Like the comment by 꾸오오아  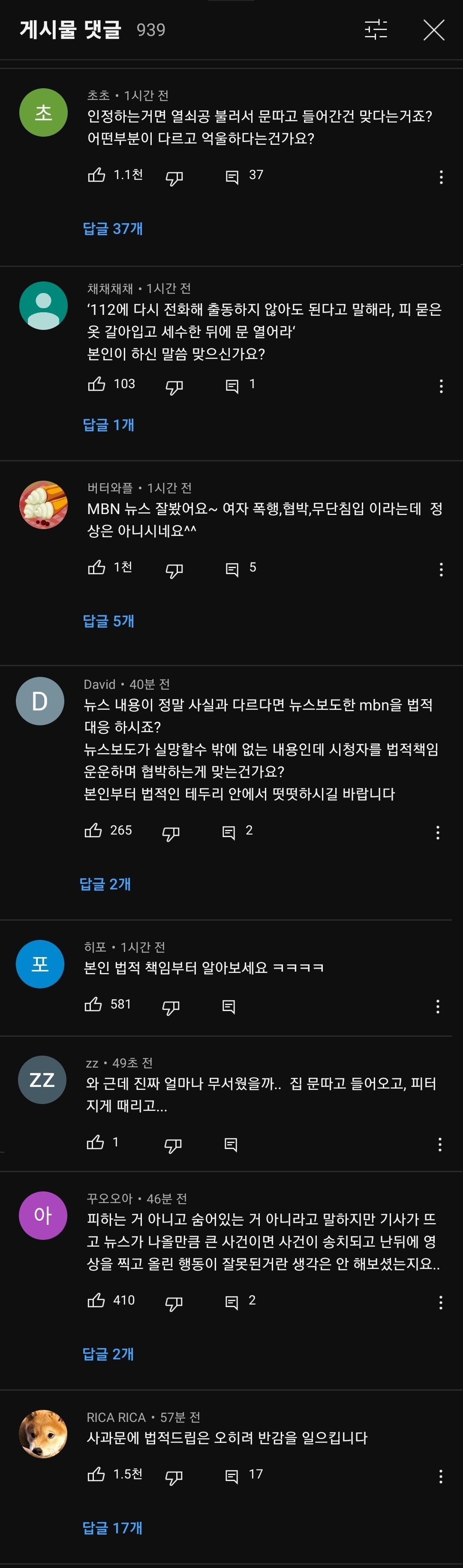pos(96,1301)
